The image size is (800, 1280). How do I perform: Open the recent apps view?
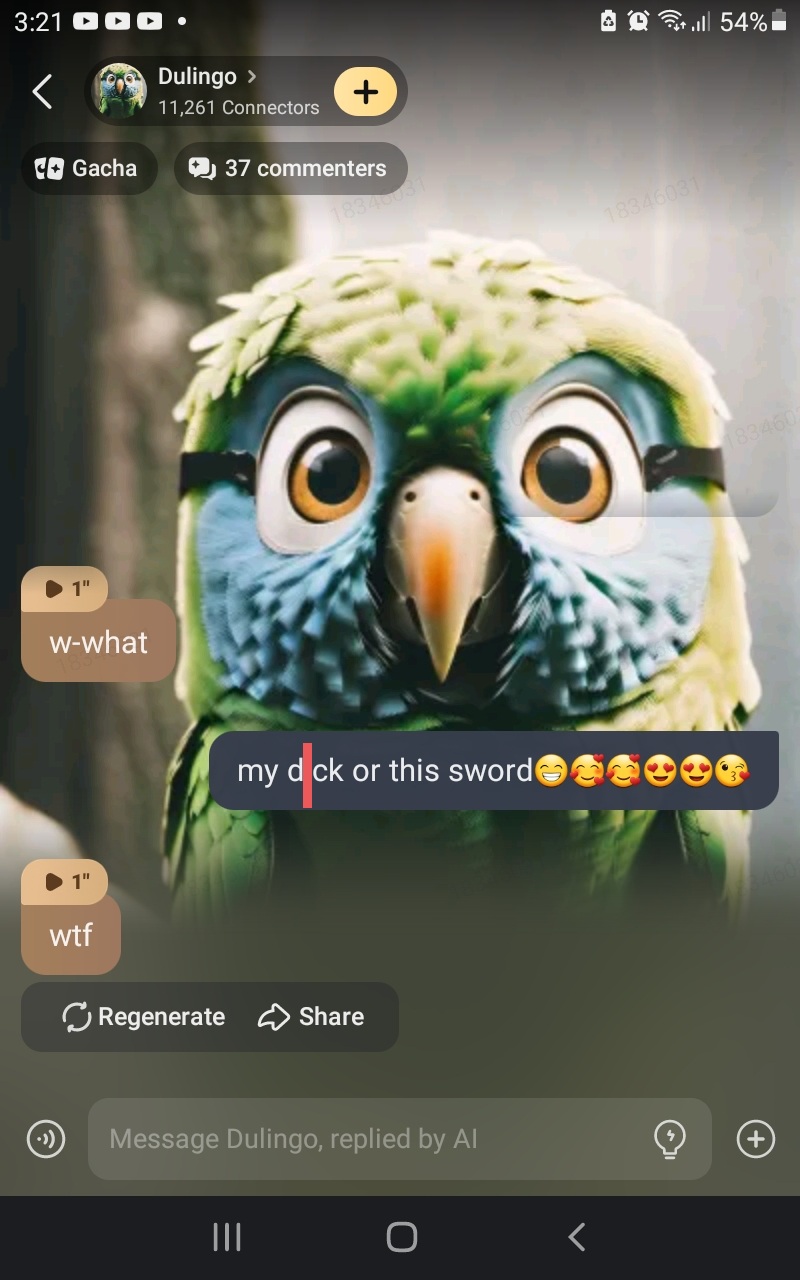(227, 1237)
